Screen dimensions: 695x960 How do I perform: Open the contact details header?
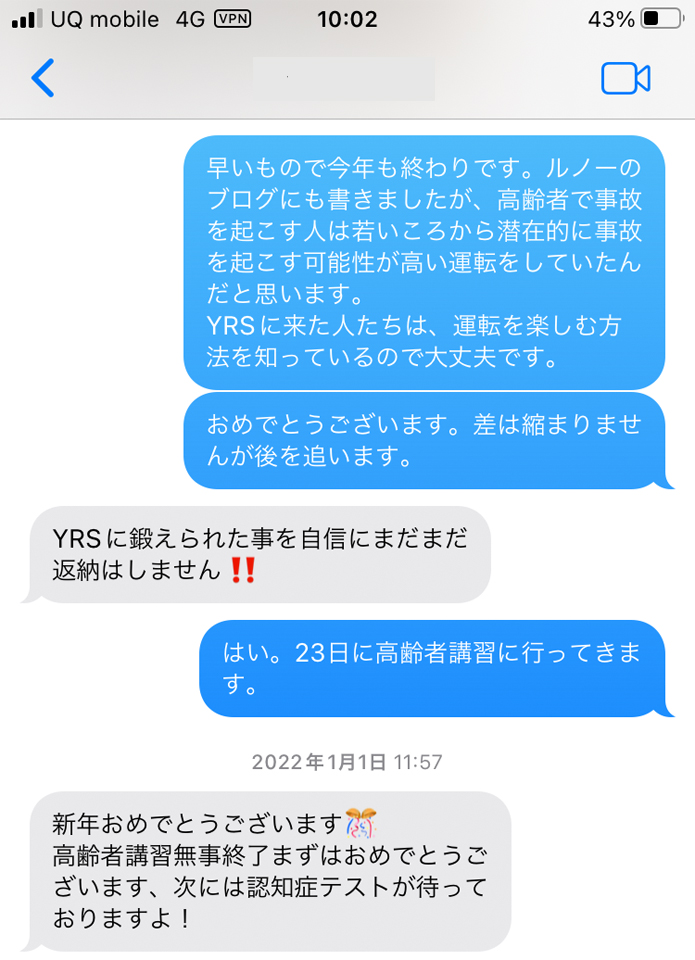[343, 79]
